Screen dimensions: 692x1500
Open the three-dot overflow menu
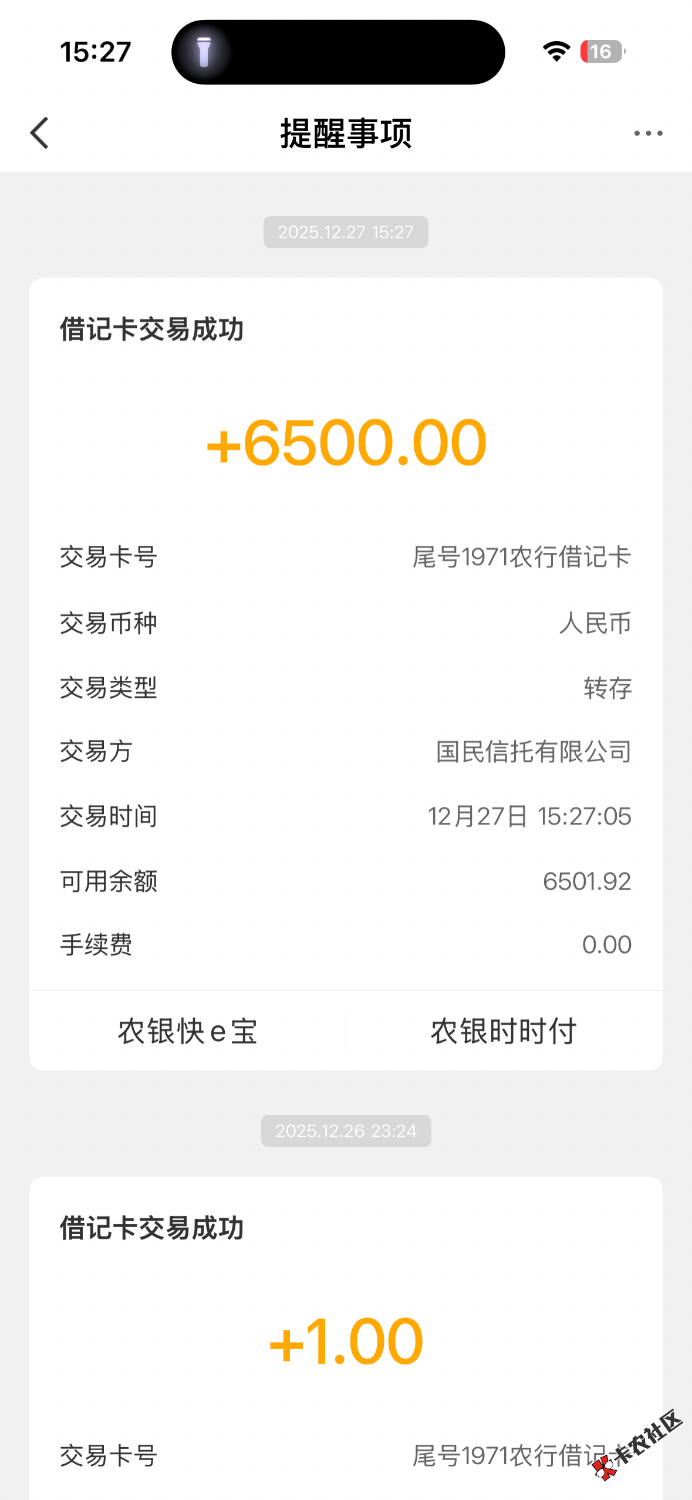(x=648, y=134)
